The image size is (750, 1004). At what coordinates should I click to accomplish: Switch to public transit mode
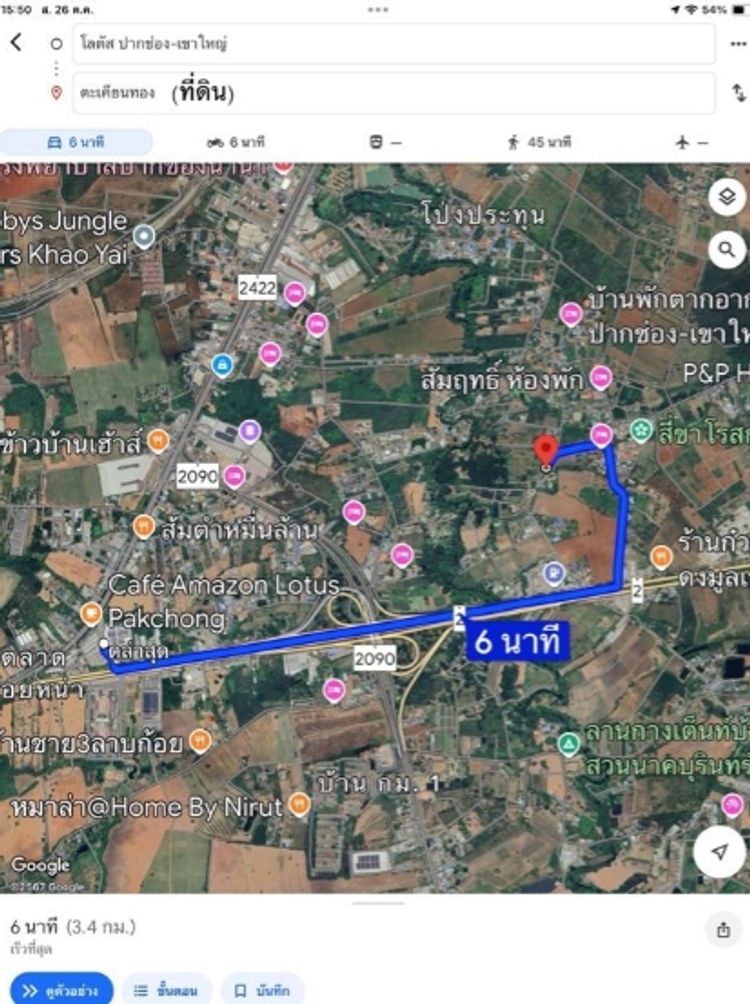(x=385, y=142)
